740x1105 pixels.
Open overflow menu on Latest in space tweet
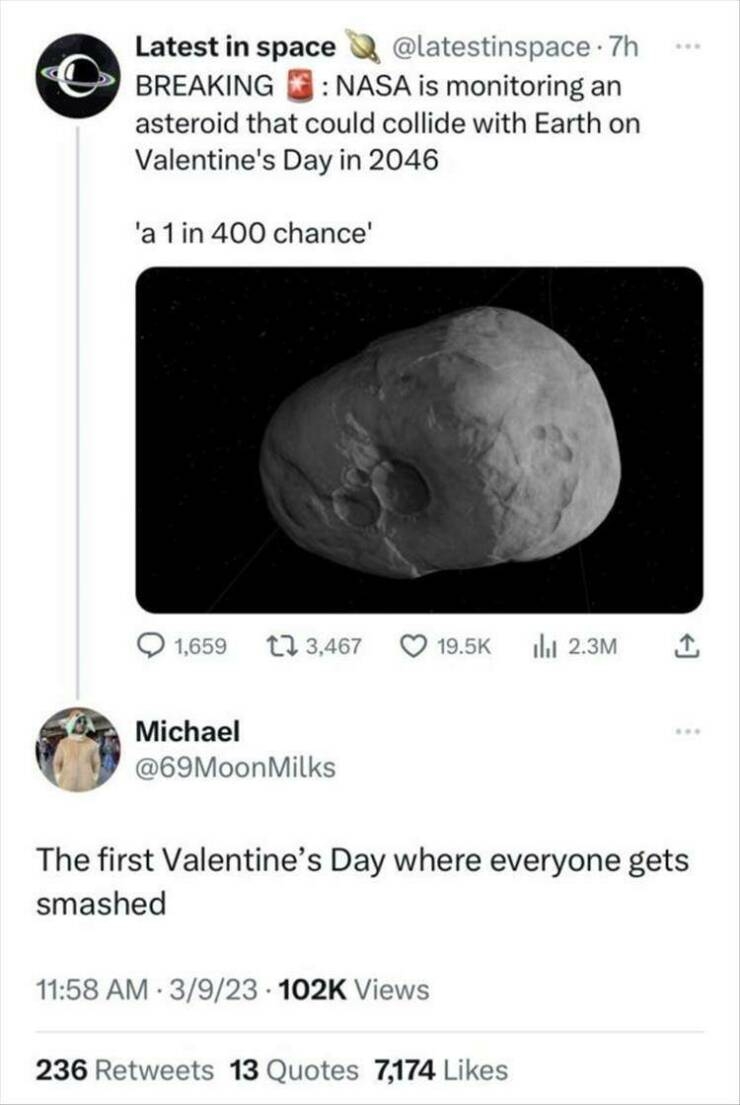pyautogui.click(x=683, y=49)
